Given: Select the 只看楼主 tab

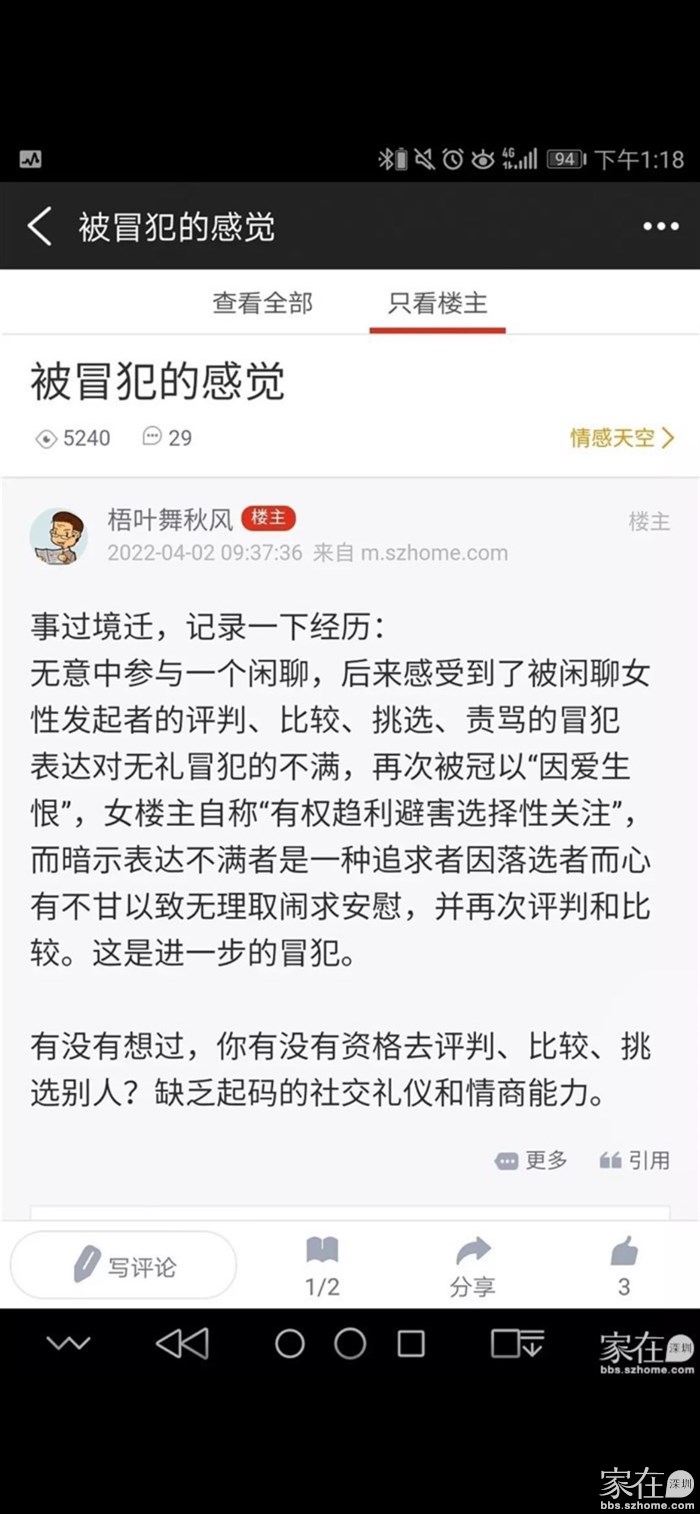Looking at the screenshot, I should [437, 302].
